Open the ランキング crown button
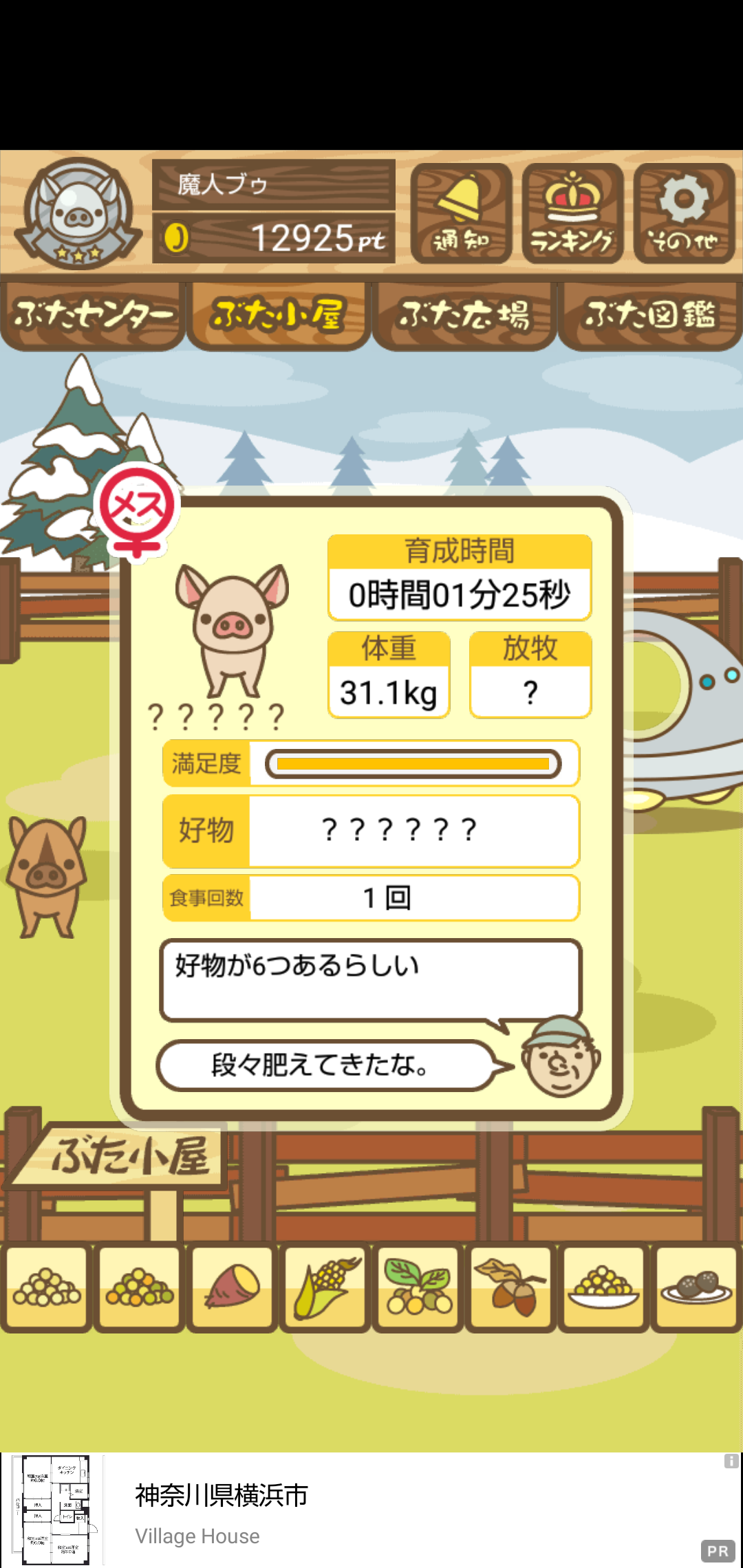The width and height of the screenshot is (743, 1568). 572,213
